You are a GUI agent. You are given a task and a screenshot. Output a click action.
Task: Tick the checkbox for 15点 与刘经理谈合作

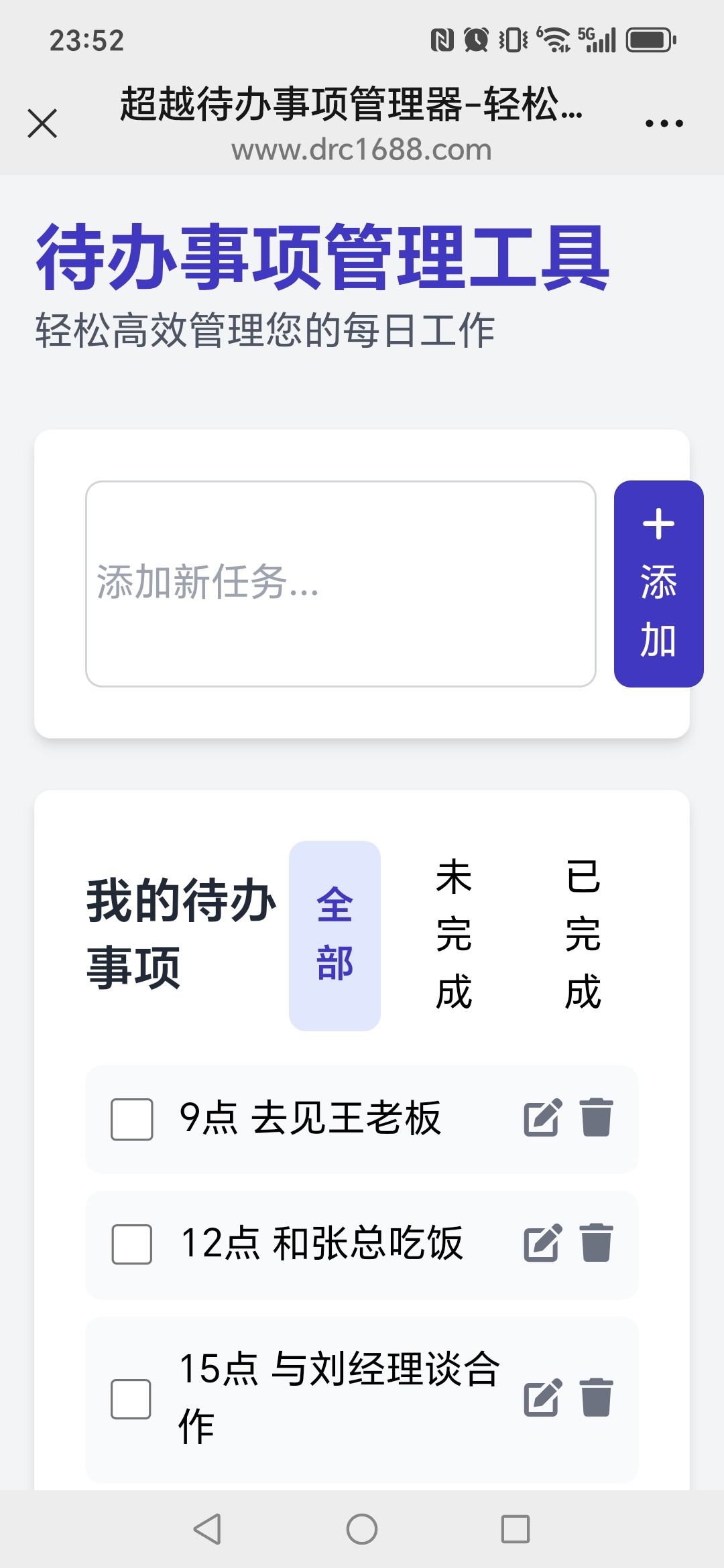131,1398
